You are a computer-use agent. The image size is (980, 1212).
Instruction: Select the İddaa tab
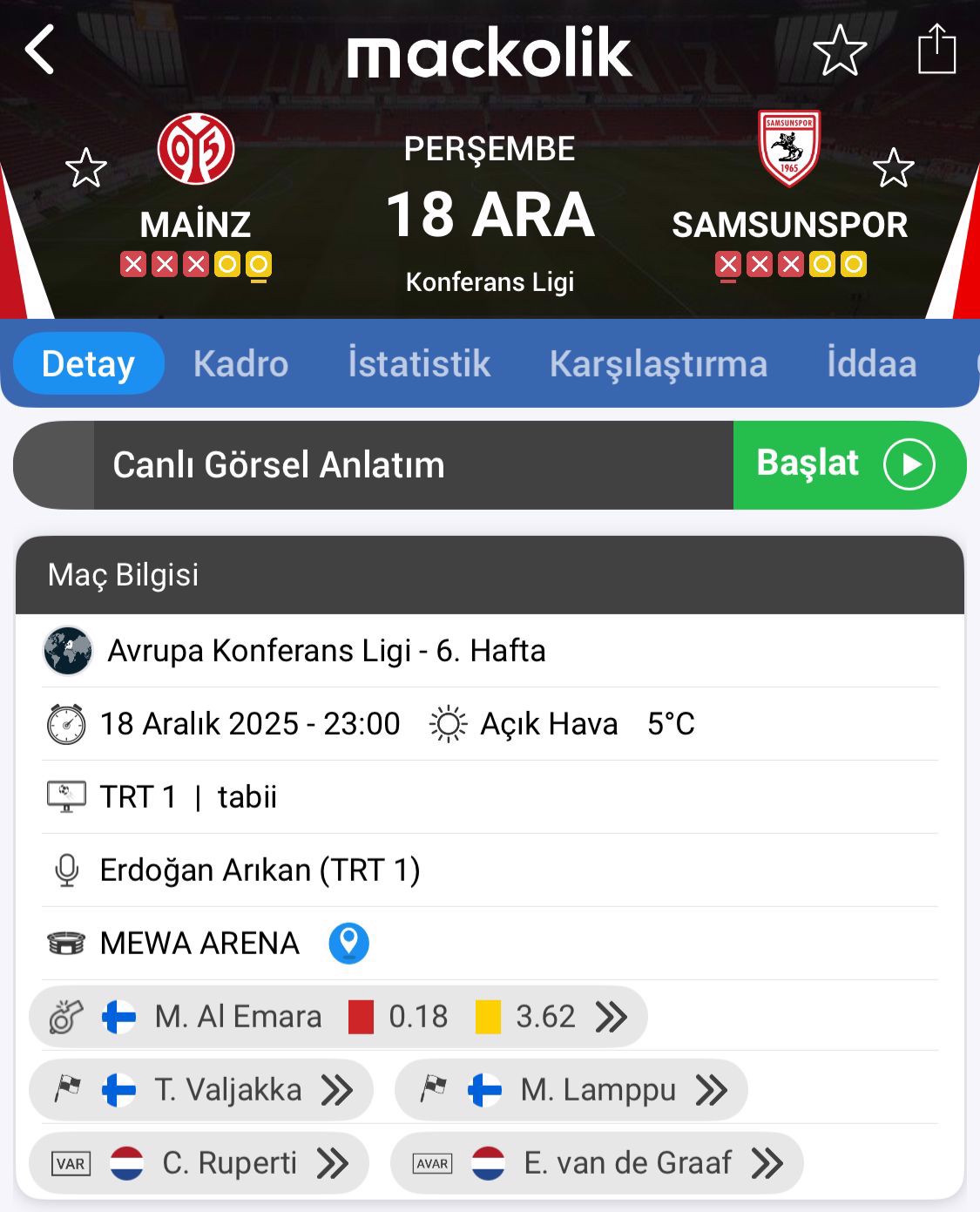871,363
